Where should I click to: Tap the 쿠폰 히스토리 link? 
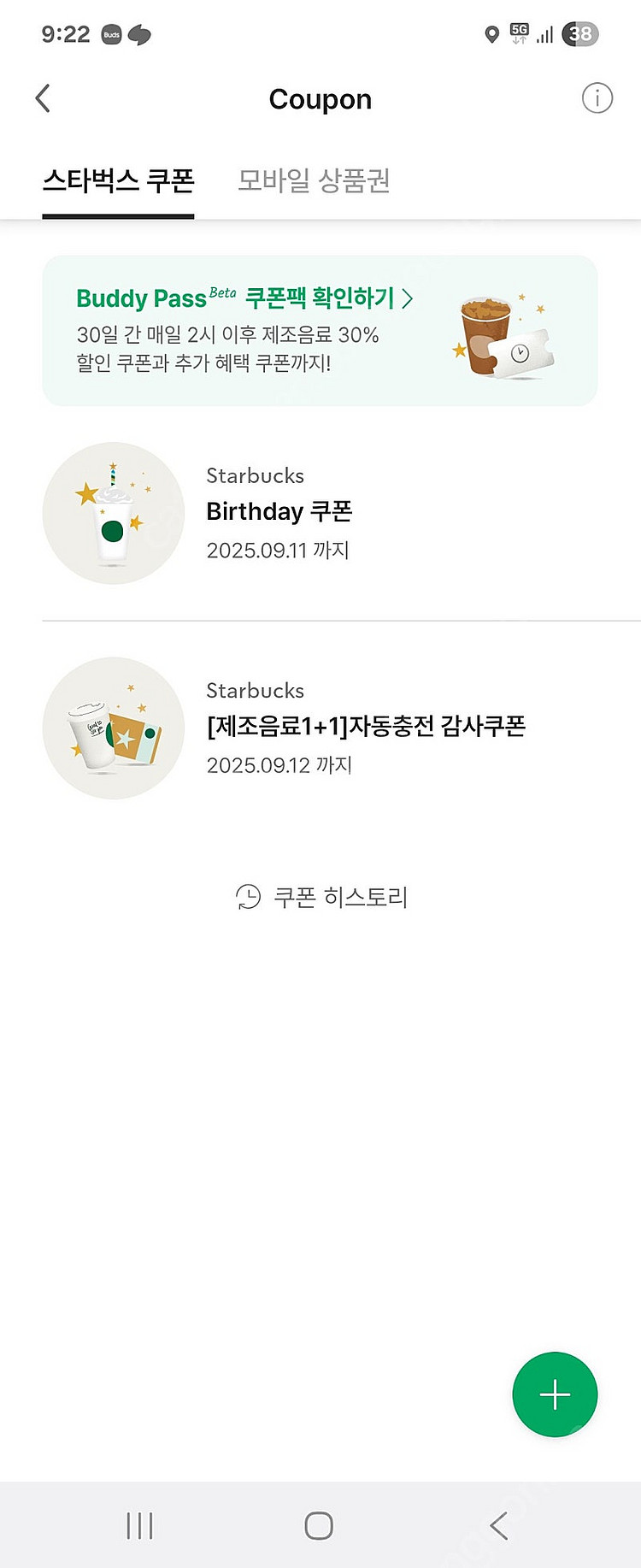342,898
